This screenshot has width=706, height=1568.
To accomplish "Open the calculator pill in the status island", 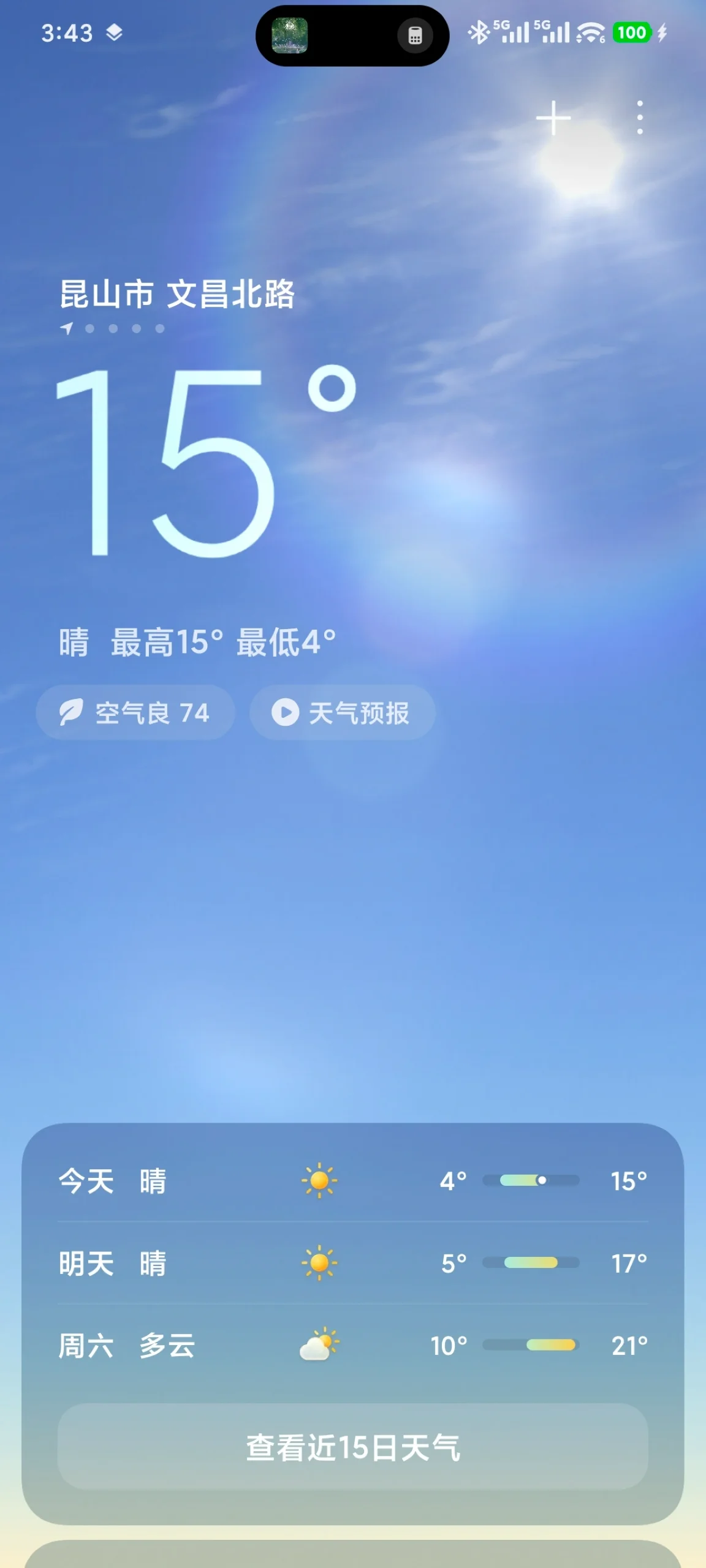I will [415, 36].
